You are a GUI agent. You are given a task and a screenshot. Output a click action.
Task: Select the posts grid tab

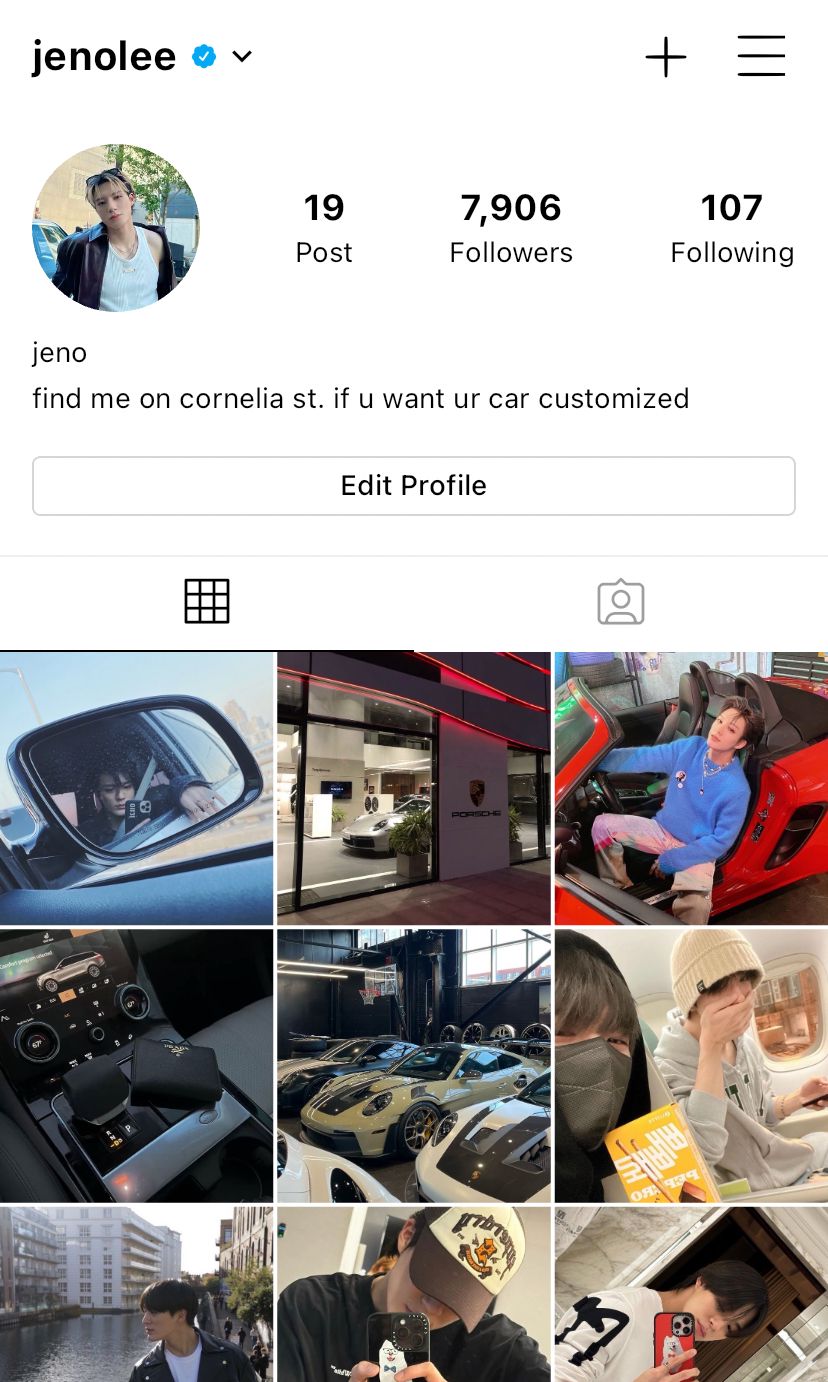(207, 602)
